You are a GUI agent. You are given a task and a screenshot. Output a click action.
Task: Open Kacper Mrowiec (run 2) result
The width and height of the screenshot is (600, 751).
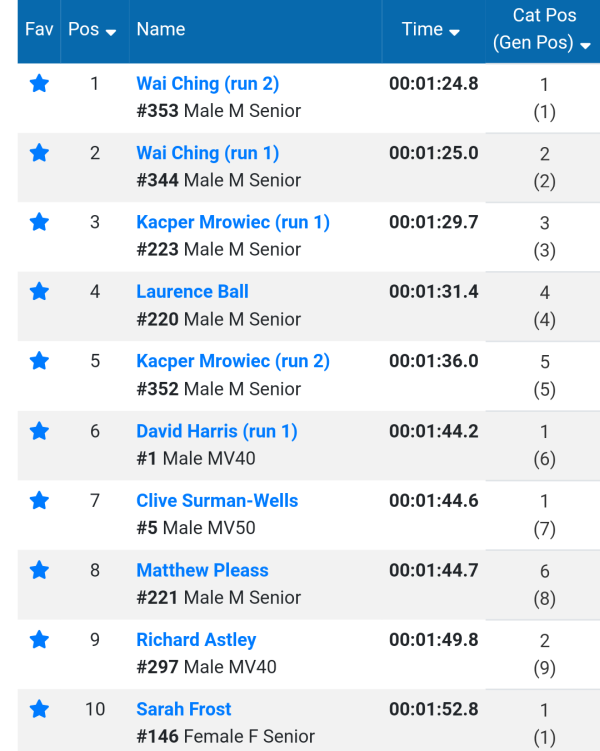(x=232, y=361)
